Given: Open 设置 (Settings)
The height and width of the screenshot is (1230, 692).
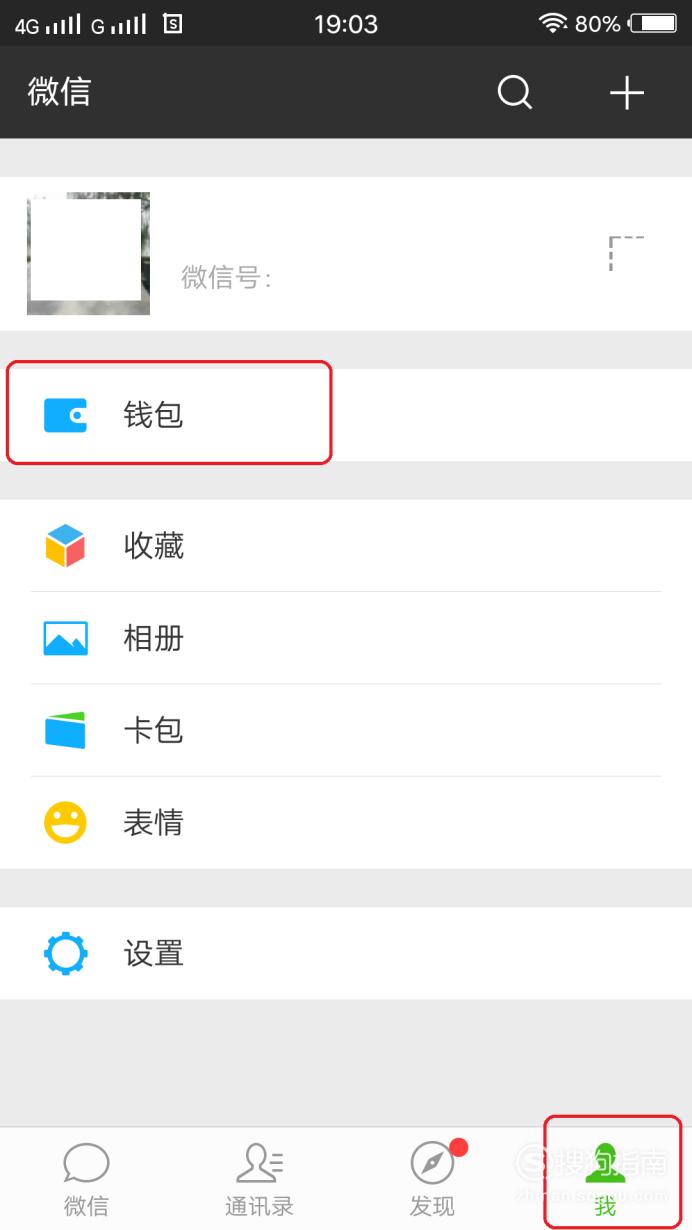Looking at the screenshot, I should coord(154,953).
